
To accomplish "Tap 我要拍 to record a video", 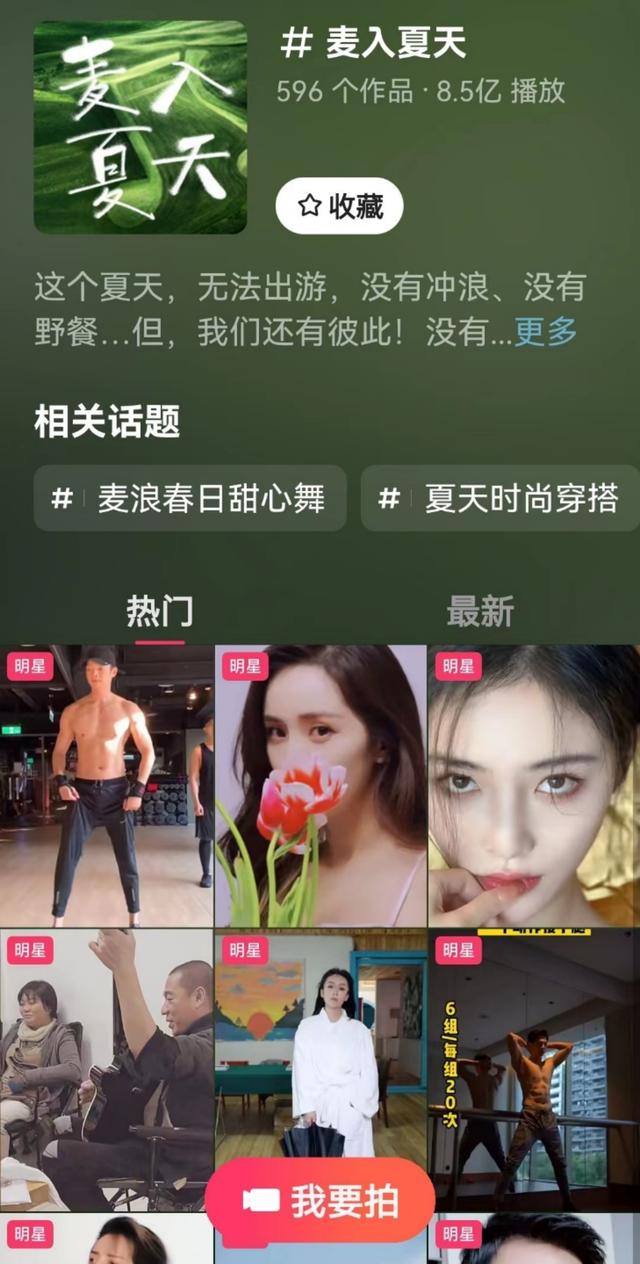I will (x=320, y=1202).
